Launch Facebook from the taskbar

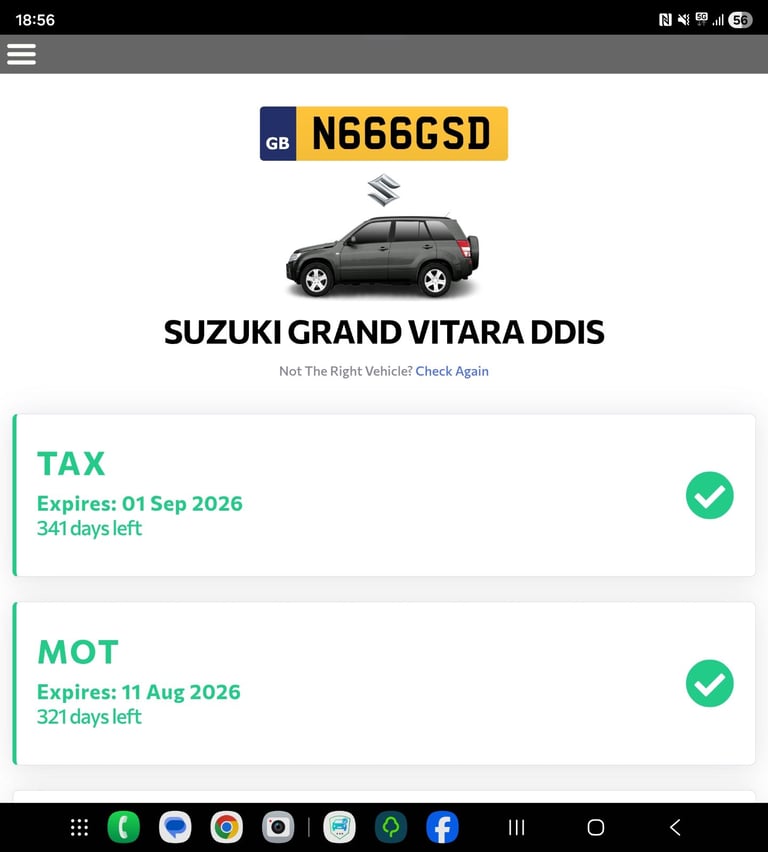click(442, 827)
